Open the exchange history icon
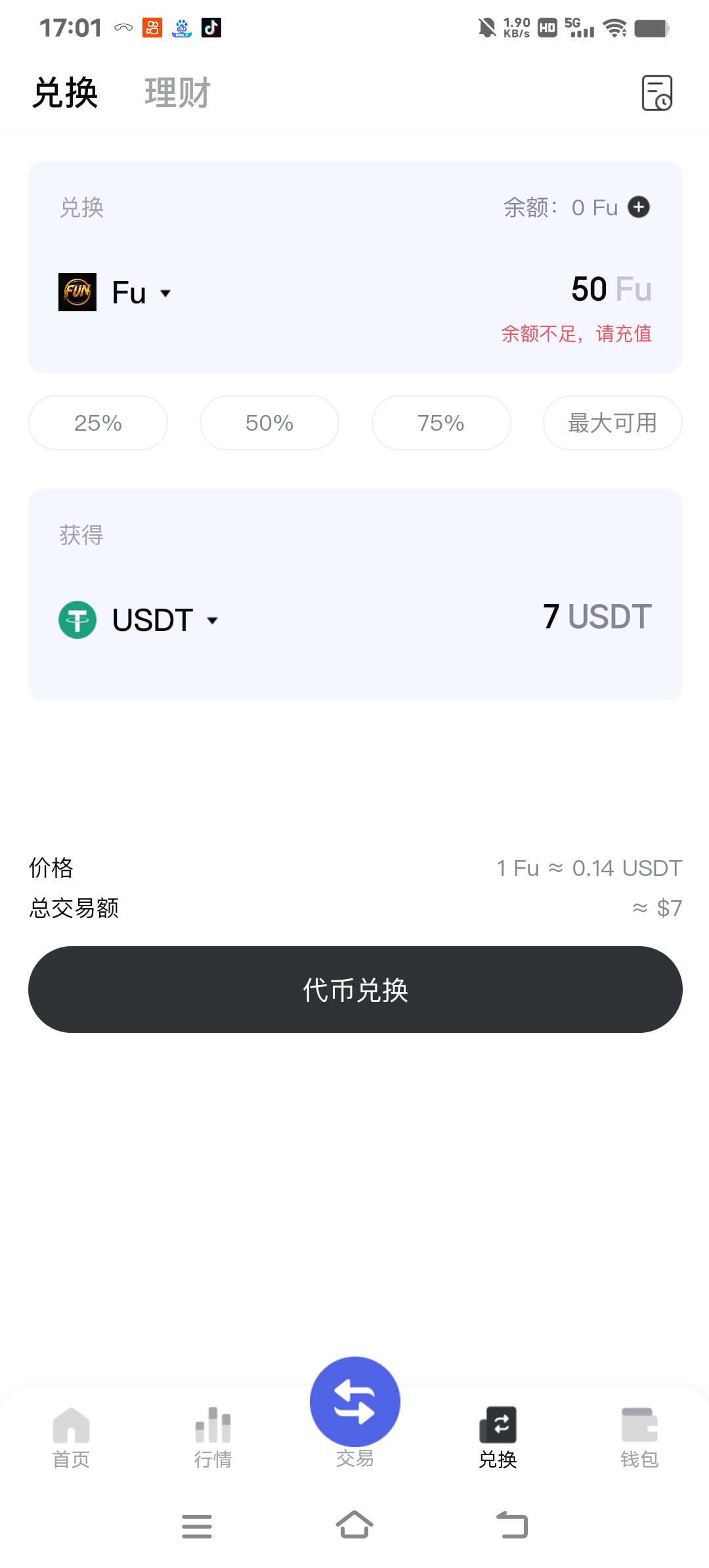The image size is (709, 1568). click(656, 93)
